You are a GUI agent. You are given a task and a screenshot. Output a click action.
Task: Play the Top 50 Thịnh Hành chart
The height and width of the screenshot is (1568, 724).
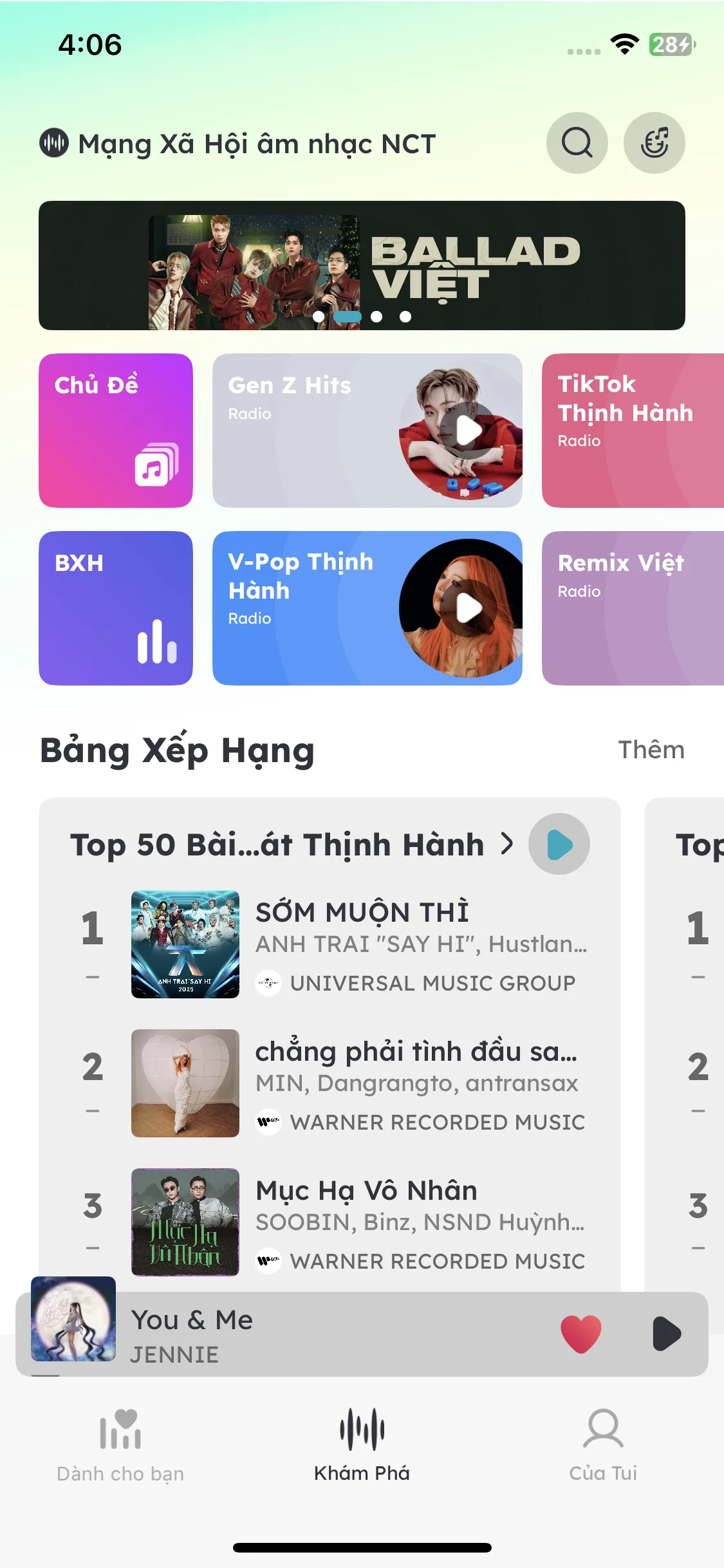click(x=559, y=845)
